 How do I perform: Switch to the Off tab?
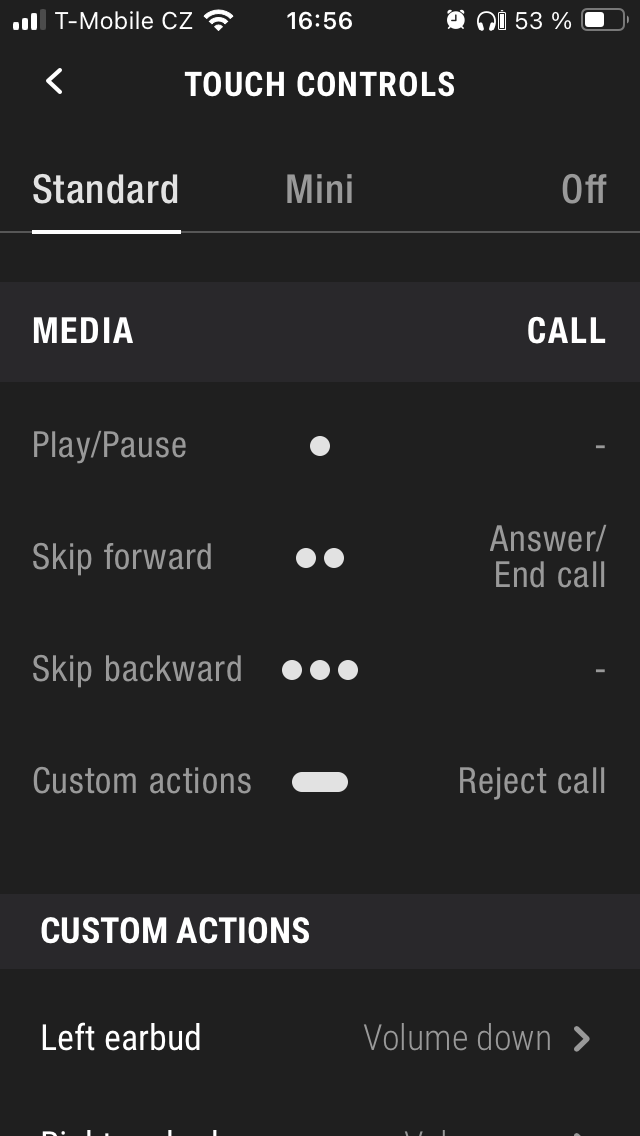click(583, 190)
